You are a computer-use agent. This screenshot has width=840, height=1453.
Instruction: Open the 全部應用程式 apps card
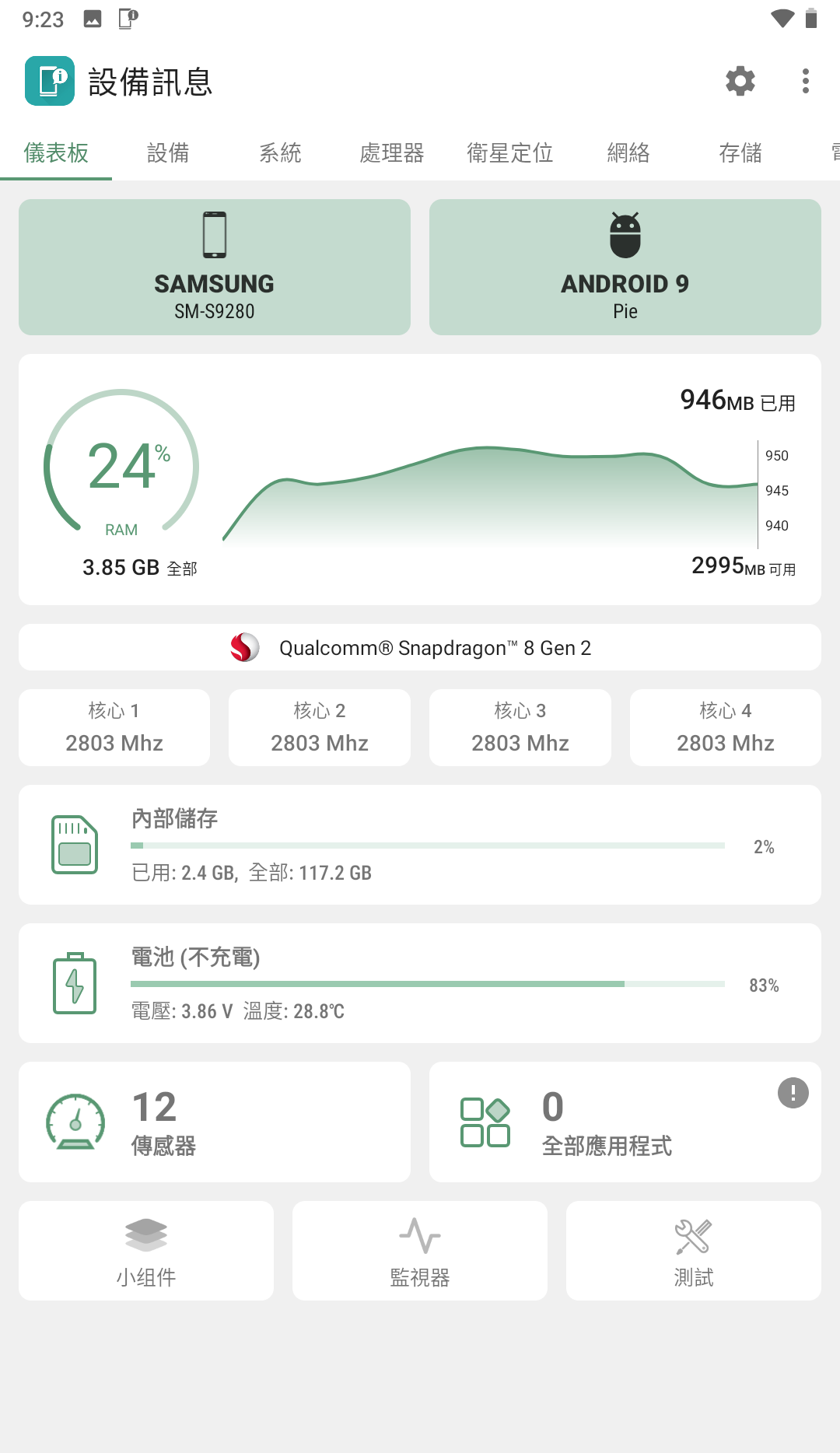(607, 1122)
